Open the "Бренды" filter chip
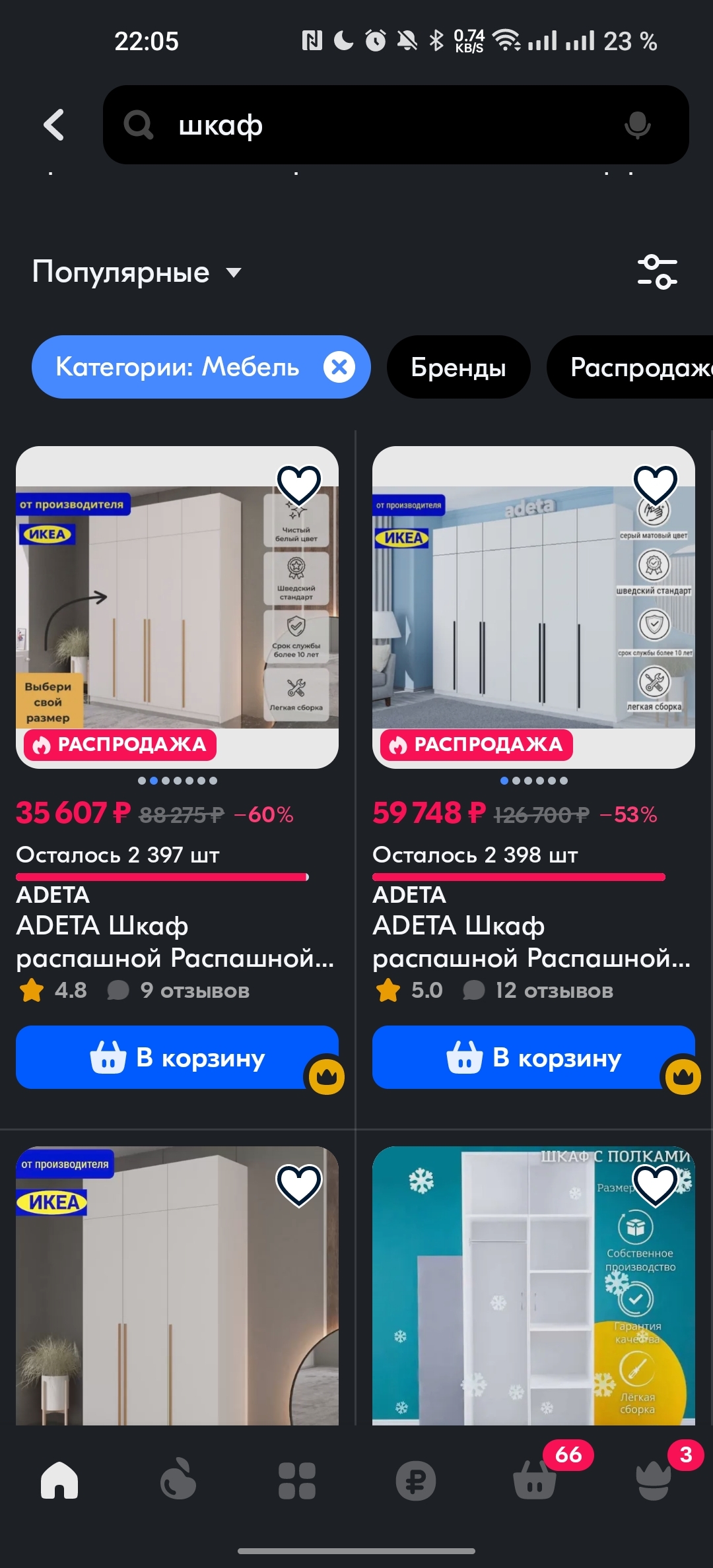713x1568 pixels. pos(458,367)
